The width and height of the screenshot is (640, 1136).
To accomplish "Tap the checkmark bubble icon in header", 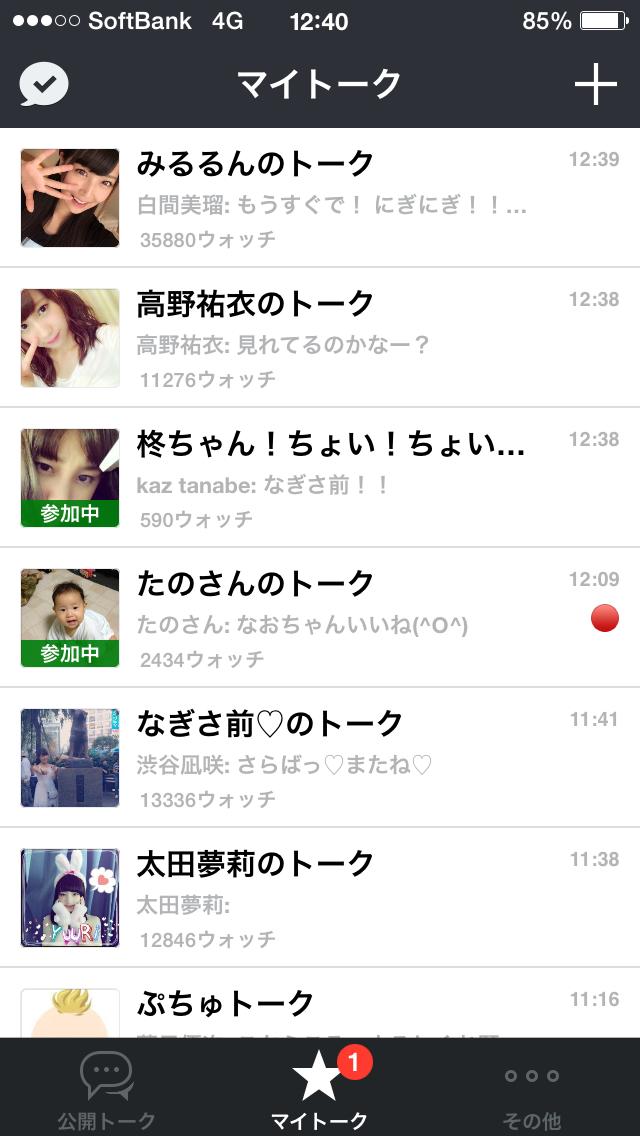I will pos(44,85).
